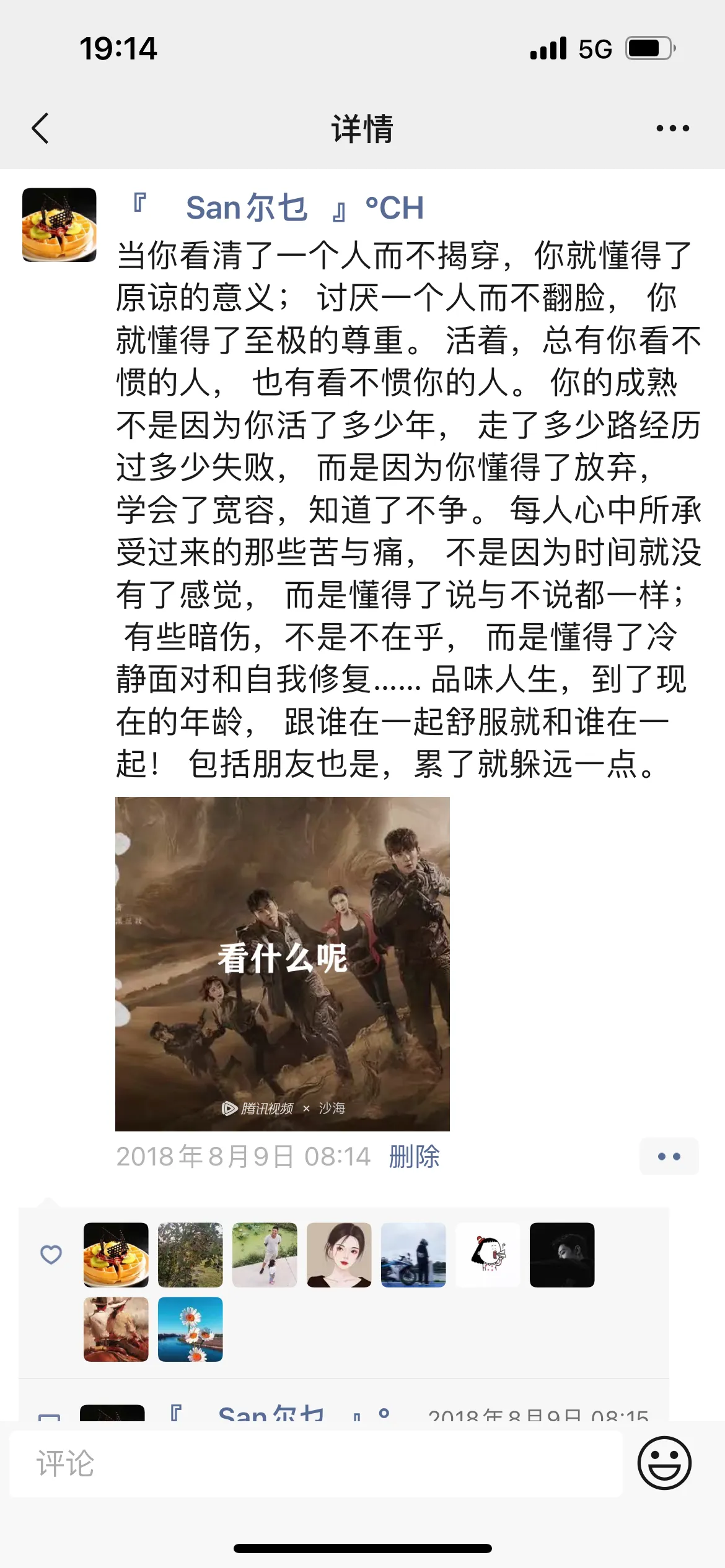Screen dimensions: 725x1568
Task: Open the emoji picker smiley icon
Action: 664,1463
